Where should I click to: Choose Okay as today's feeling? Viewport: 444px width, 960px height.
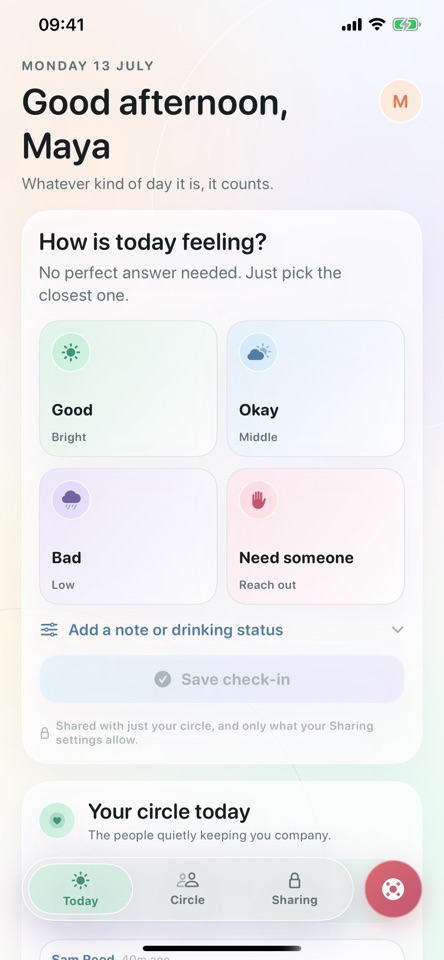315,388
